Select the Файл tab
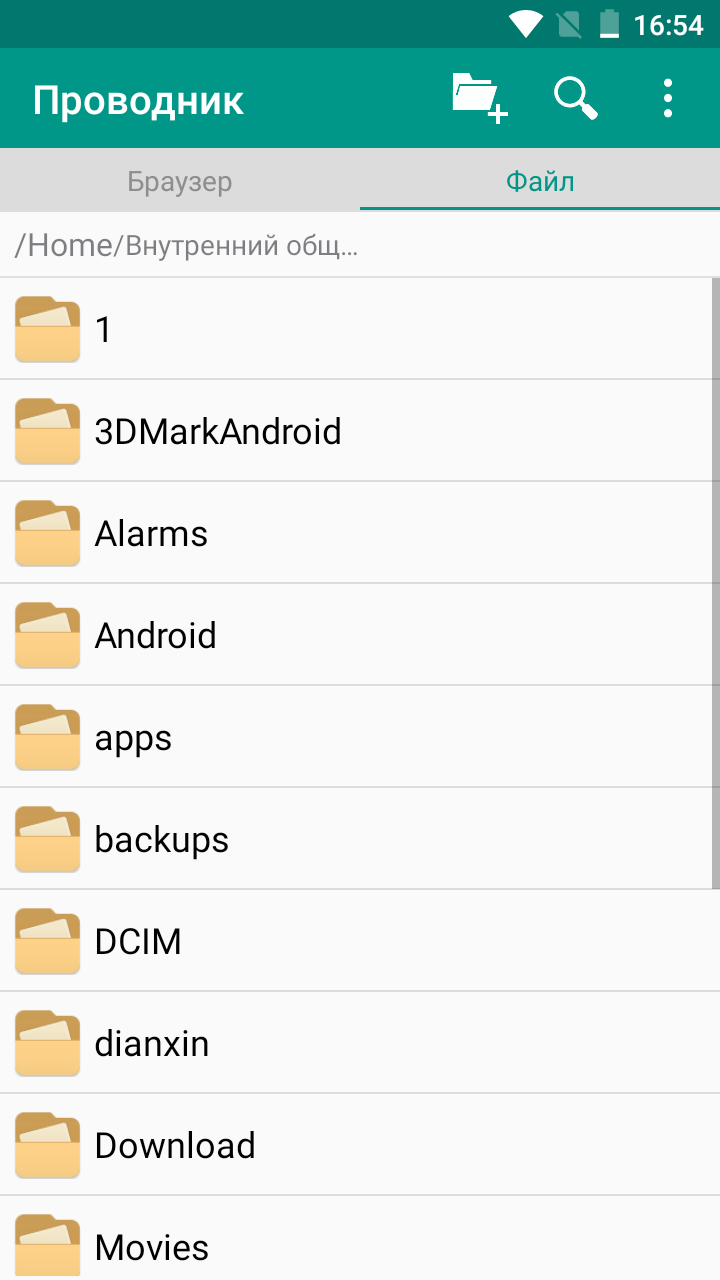The image size is (720, 1280). tap(540, 181)
